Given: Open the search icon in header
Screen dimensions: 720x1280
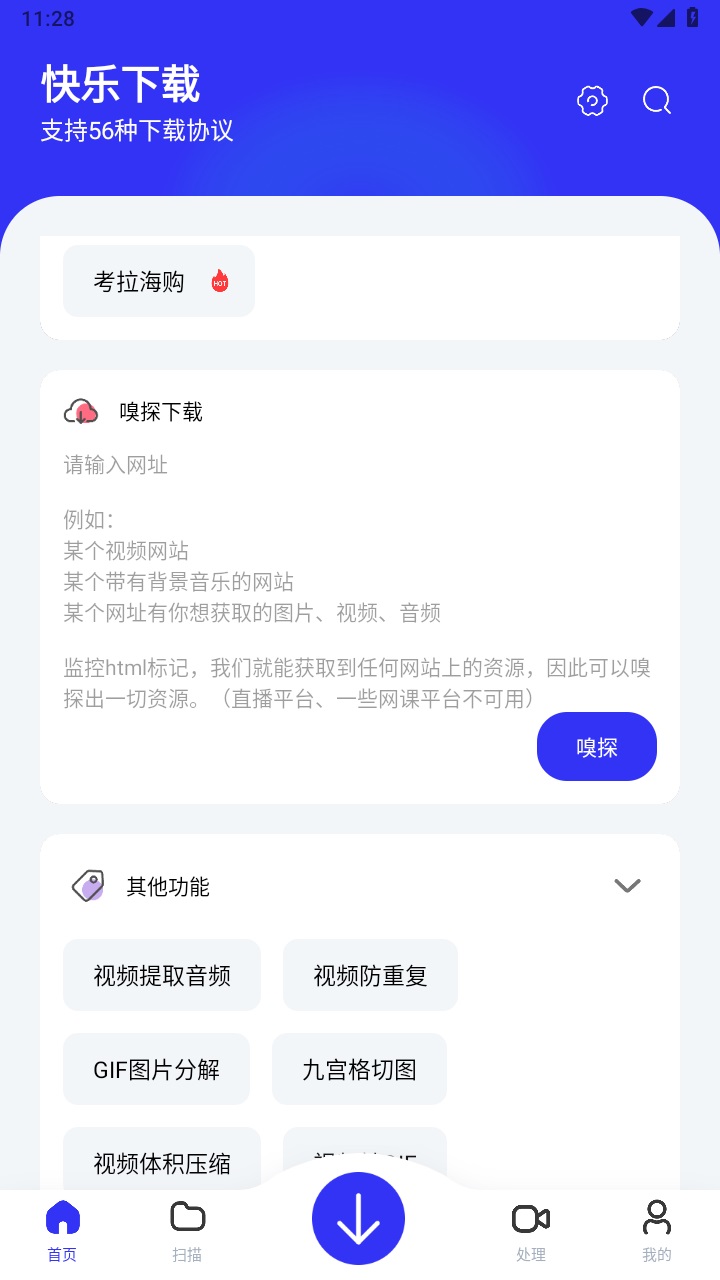Looking at the screenshot, I should point(657,101).
